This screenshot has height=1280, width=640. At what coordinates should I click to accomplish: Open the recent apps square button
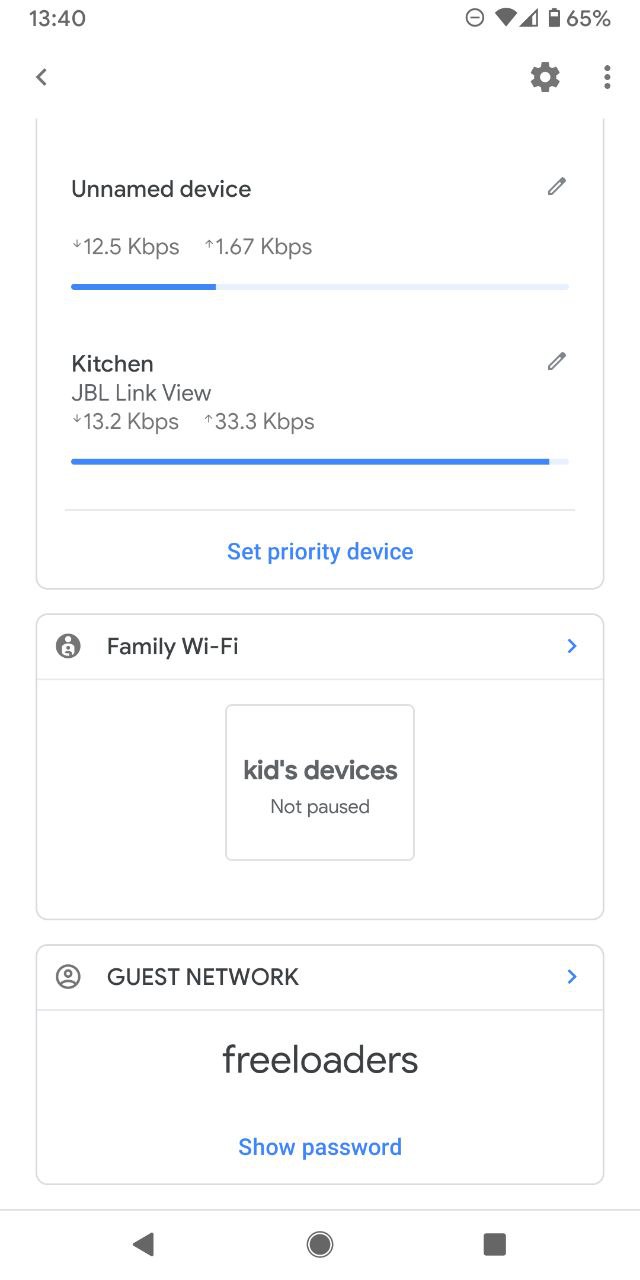coord(495,1244)
